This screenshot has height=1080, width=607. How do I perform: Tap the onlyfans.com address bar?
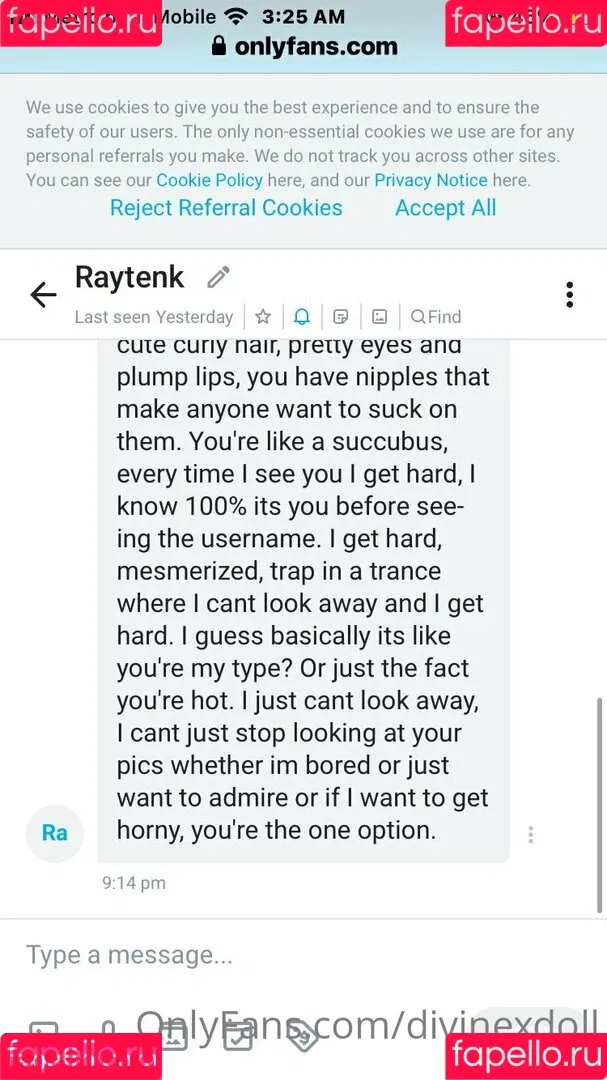(x=304, y=46)
